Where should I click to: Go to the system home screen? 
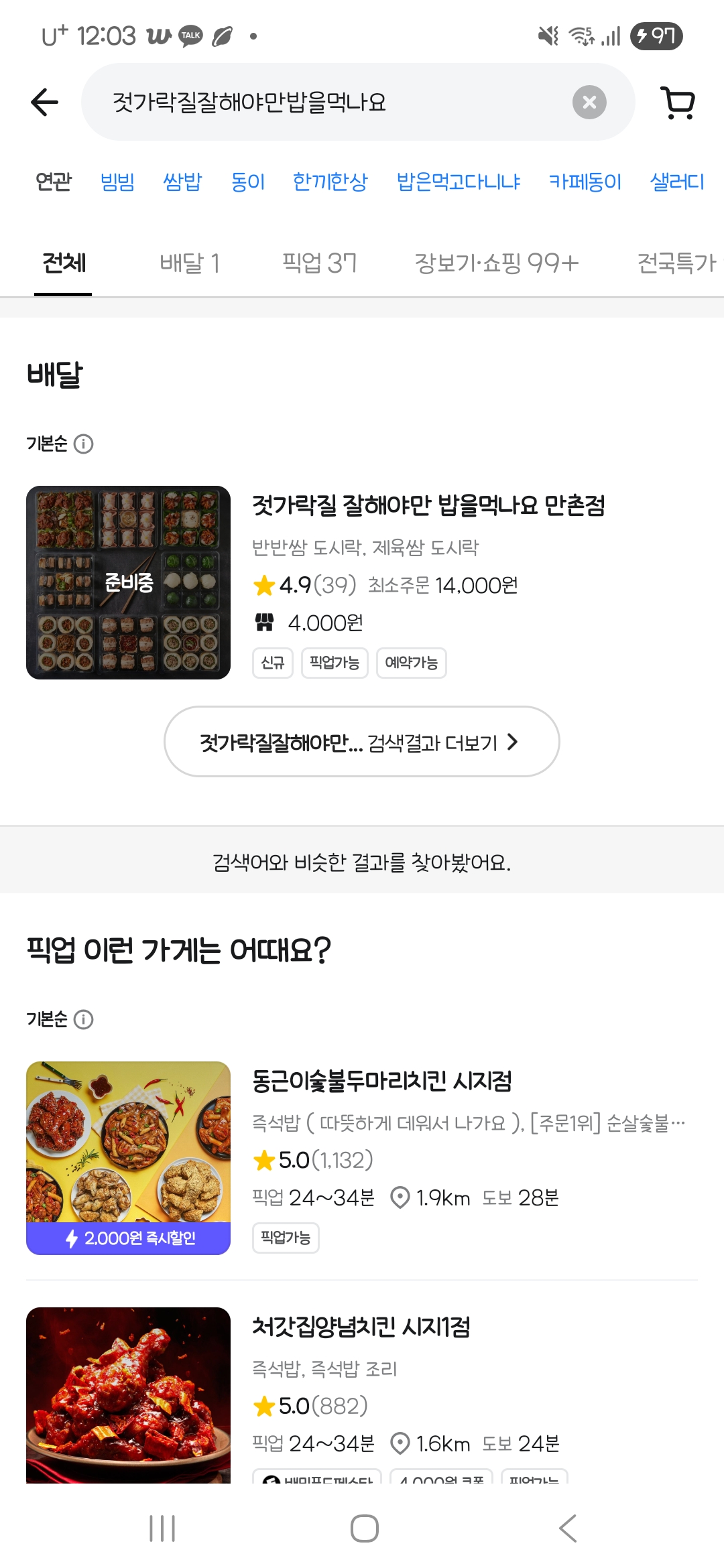point(364,1528)
